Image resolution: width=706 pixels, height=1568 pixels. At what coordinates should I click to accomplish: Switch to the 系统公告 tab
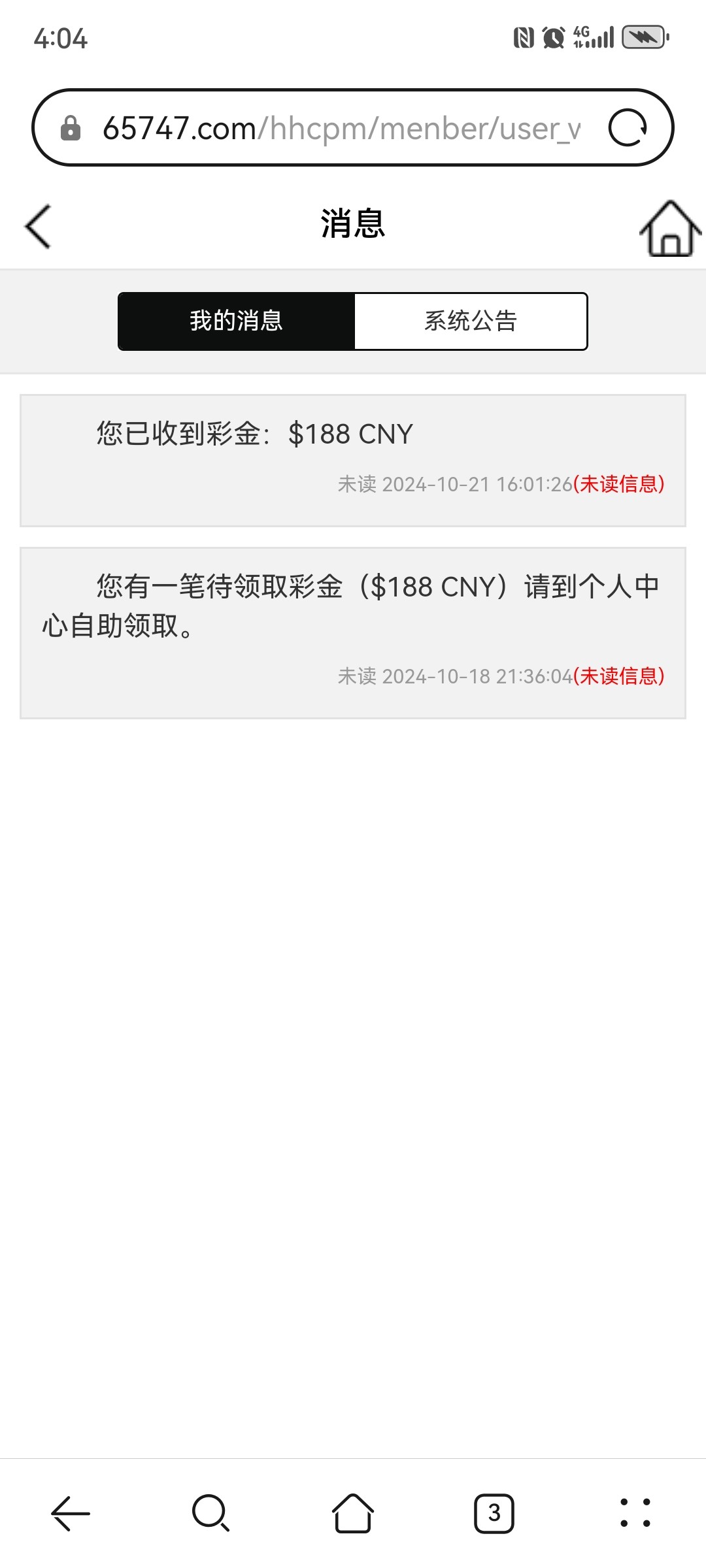[471, 321]
